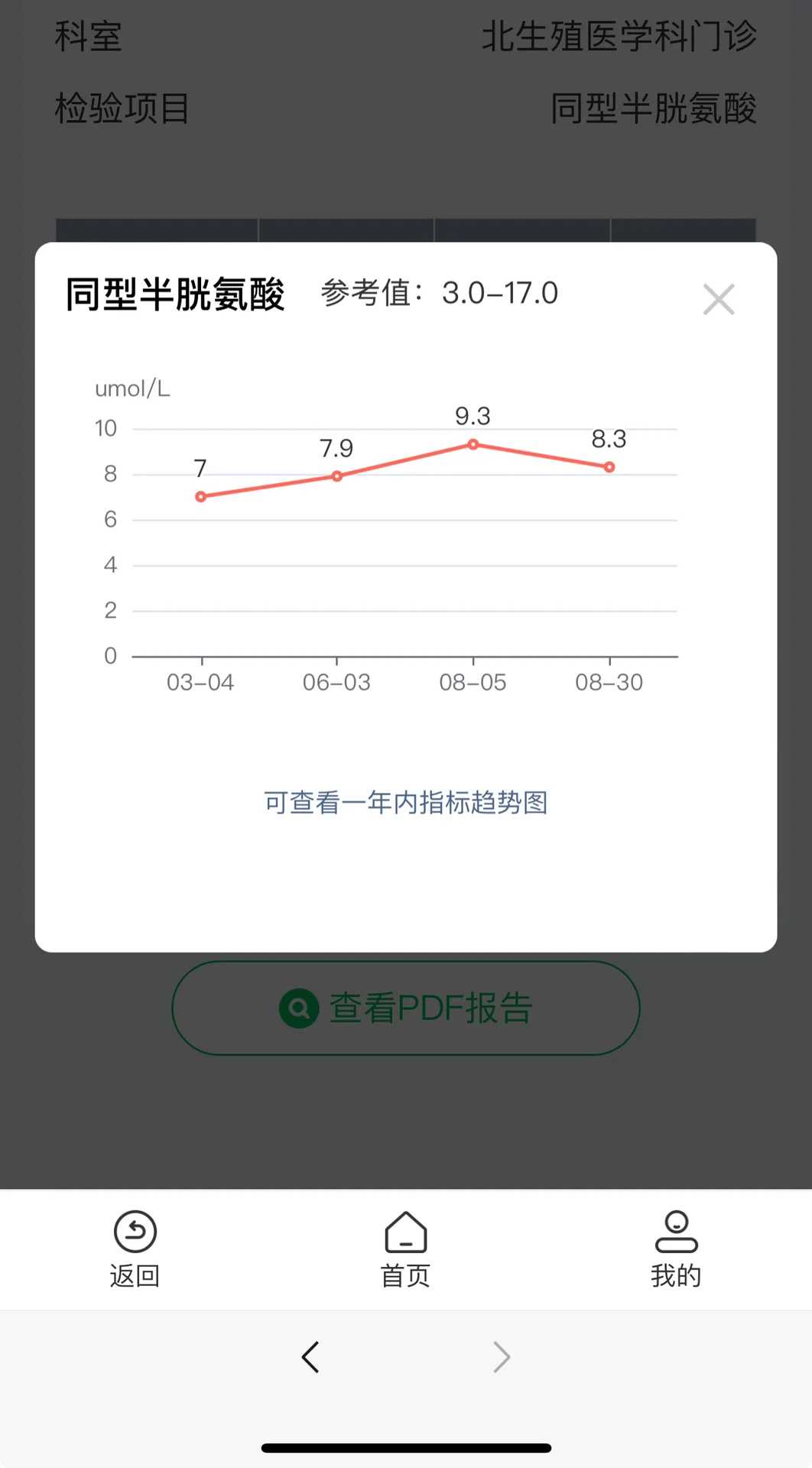Select the 08-05 axis label on the chart
812x1468 pixels.
pyautogui.click(x=473, y=683)
